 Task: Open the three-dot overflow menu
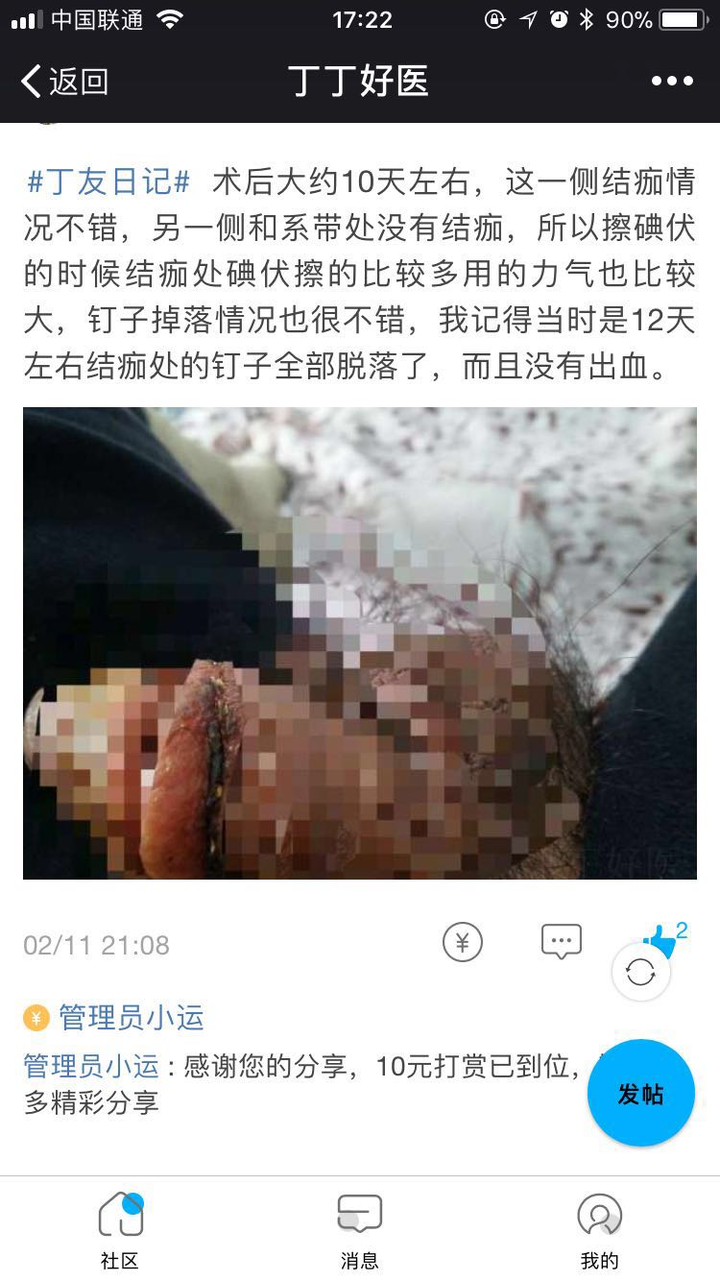tap(671, 81)
